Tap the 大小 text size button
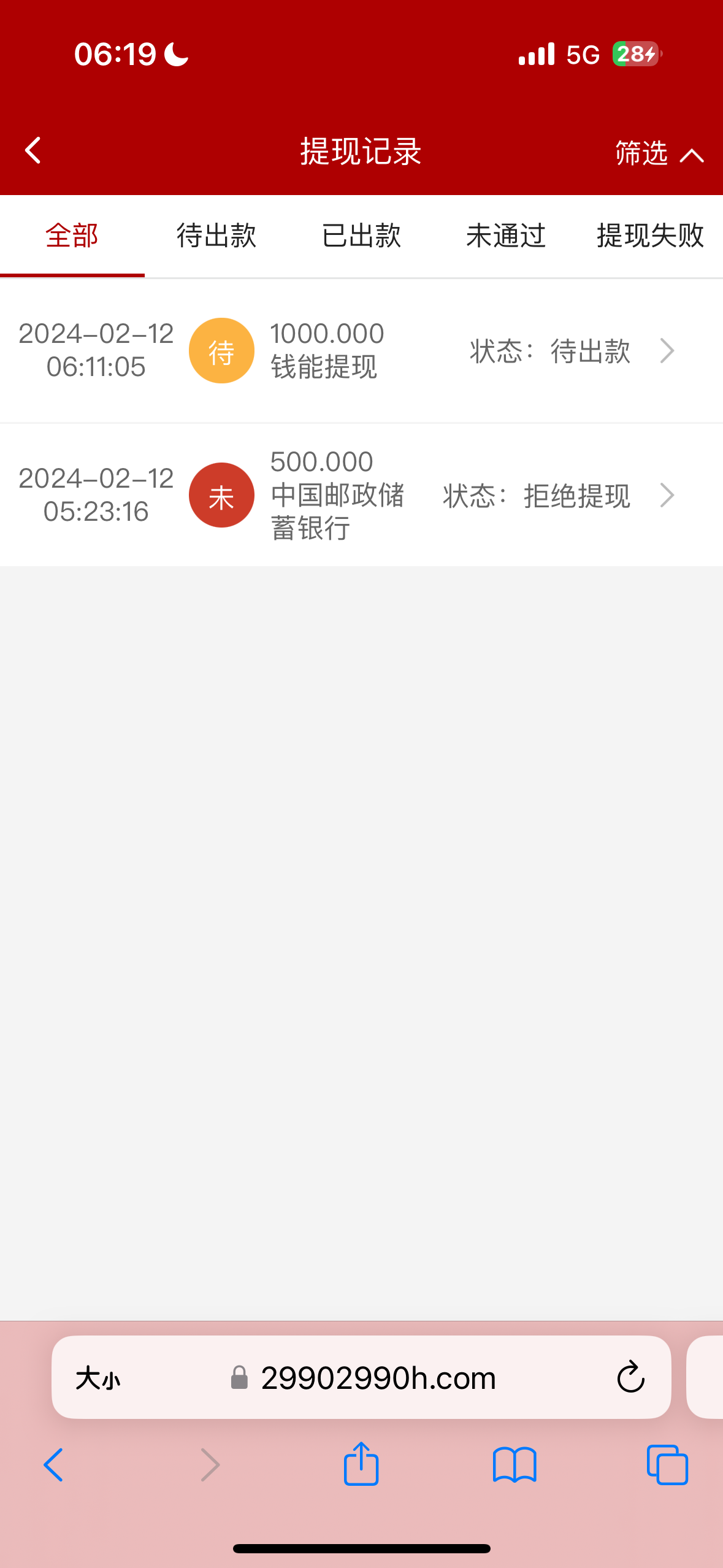Image resolution: width=723 pixels, height=1568 pixels. [x=98, y=1378]
